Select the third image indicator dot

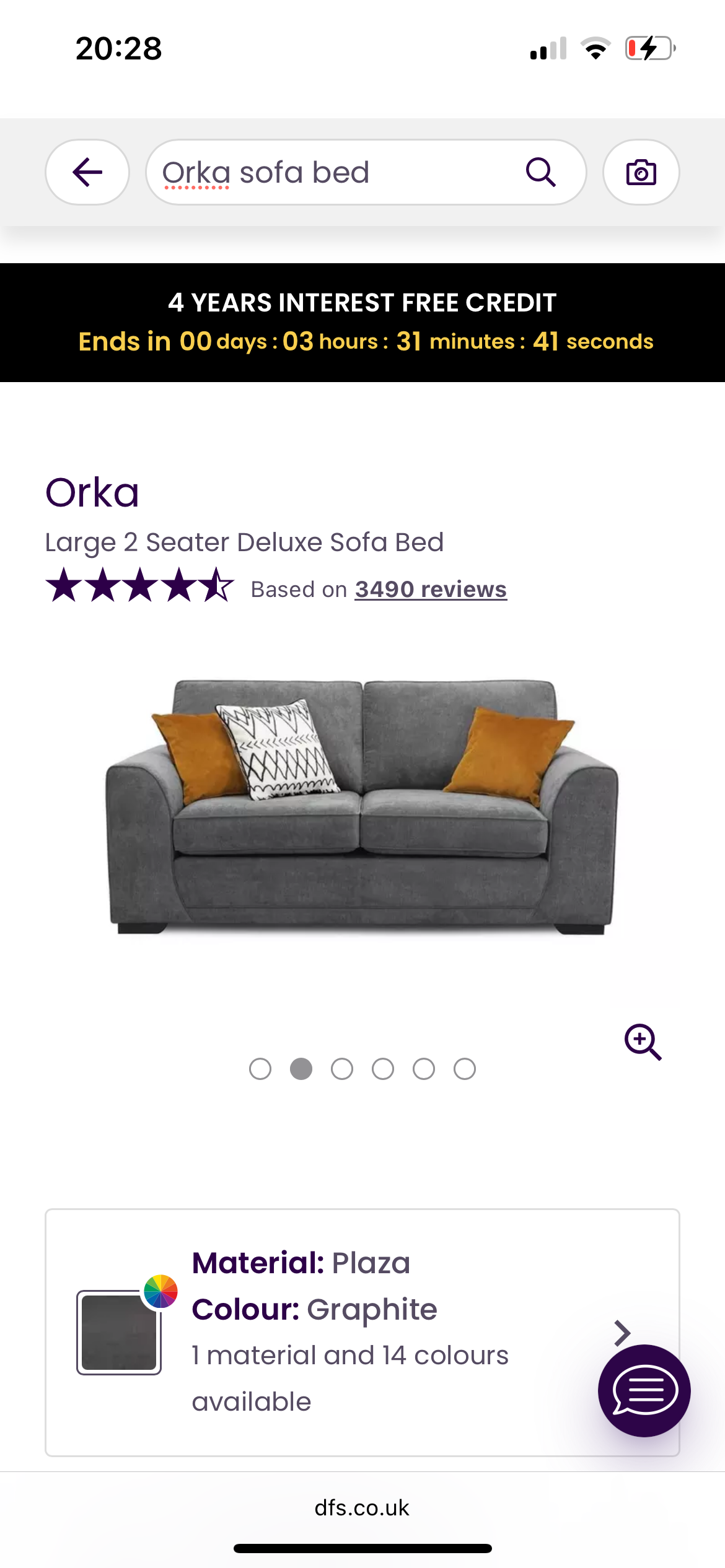coord(342,1069)
